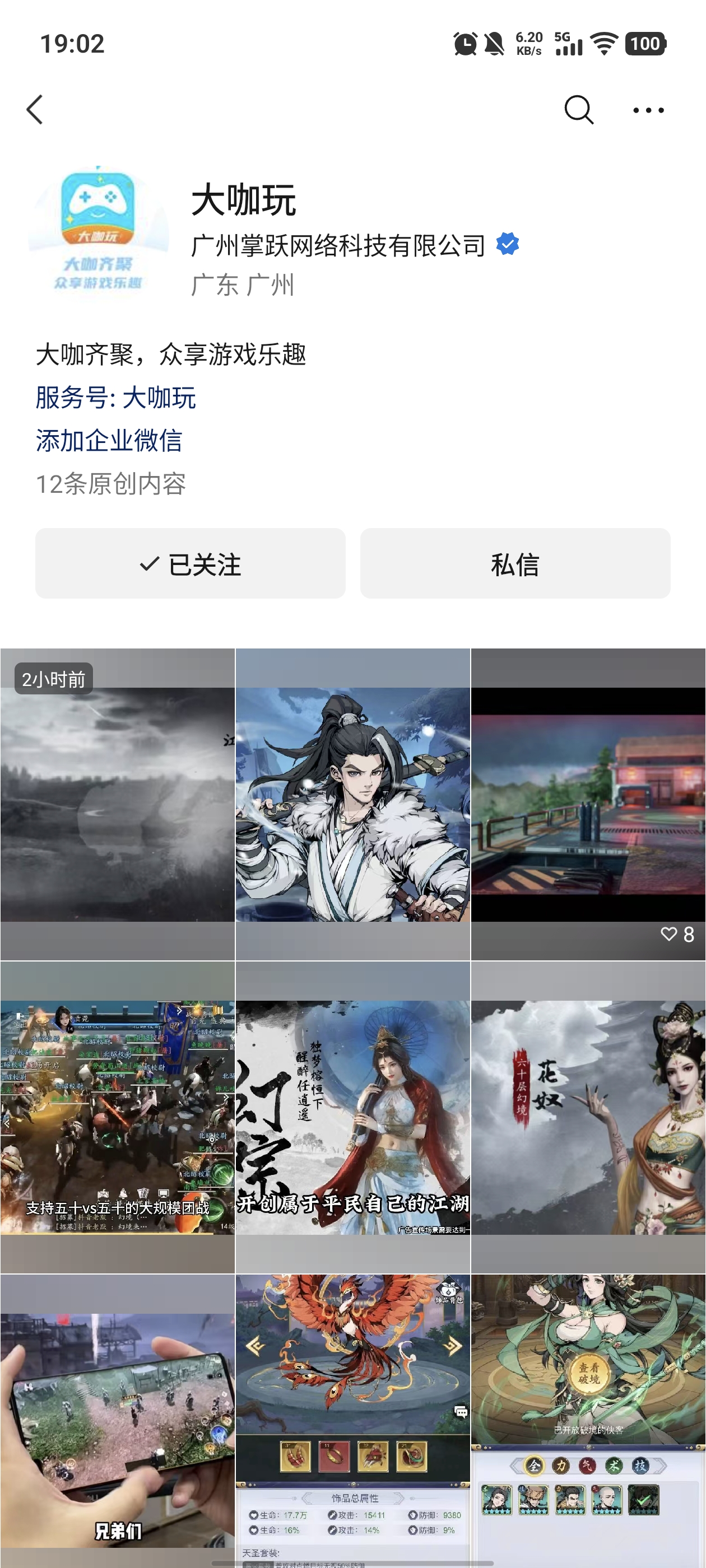Screen dimensions: 706x1568
Task: Open the three-dot overflow menu
Action: coord(648,110)
